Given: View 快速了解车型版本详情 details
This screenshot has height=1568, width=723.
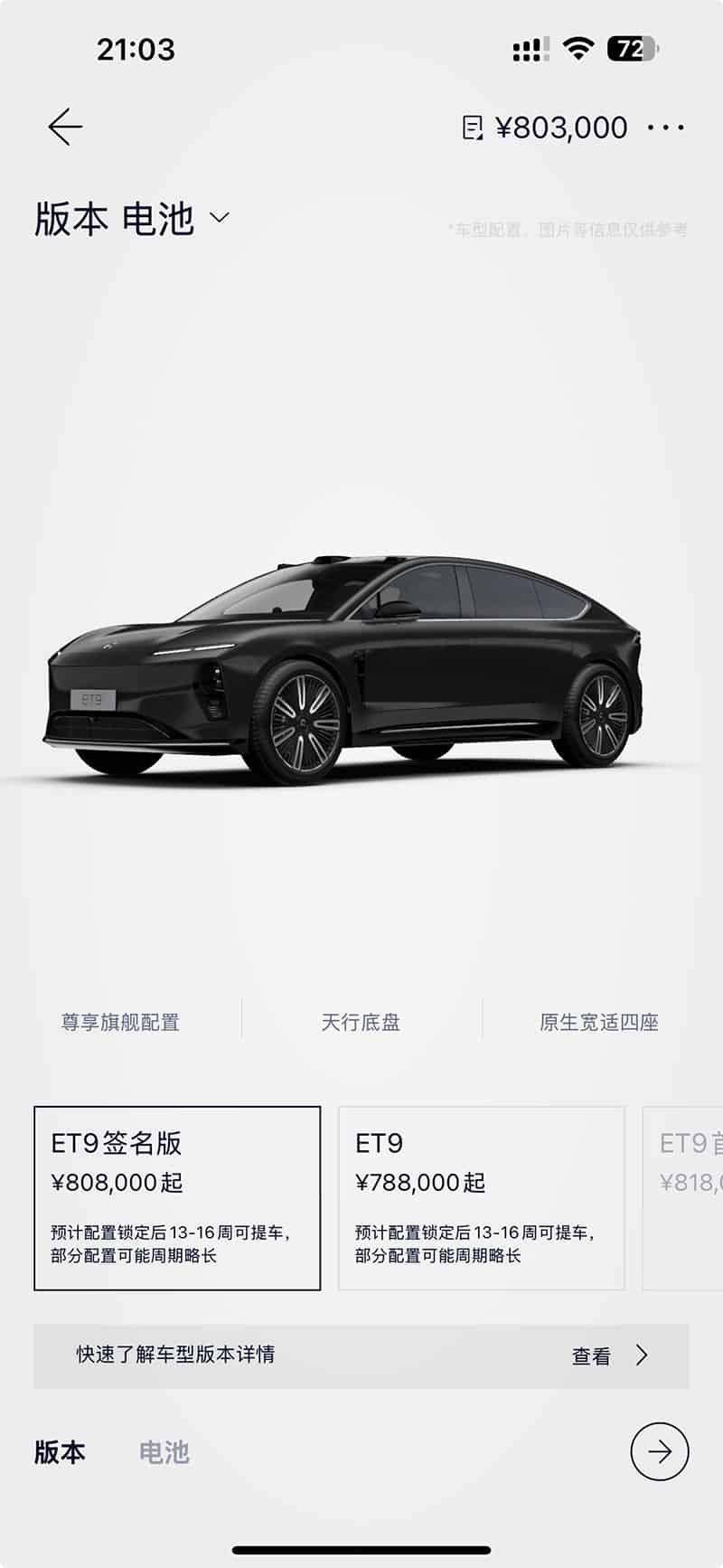Looking at the screenshot, I should pos(361,1355).
